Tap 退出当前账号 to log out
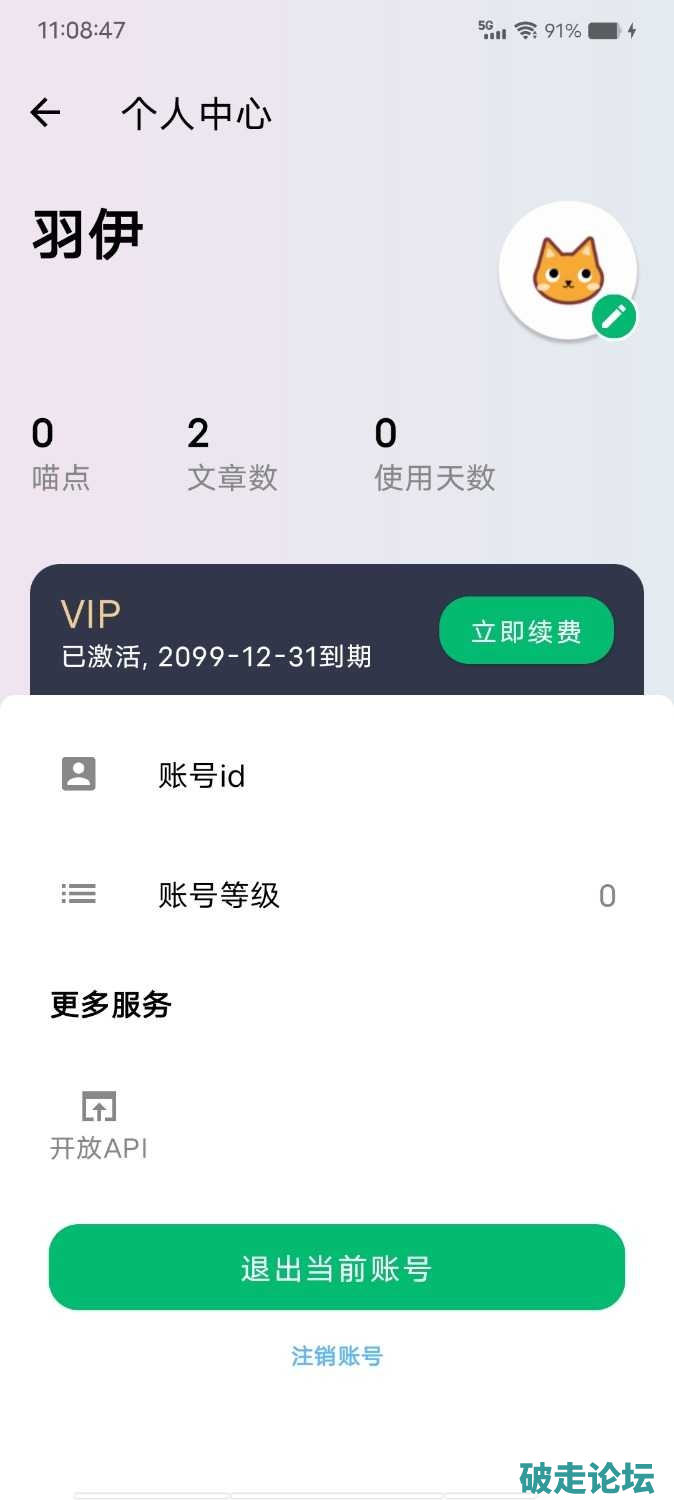Screen dimensions: 674x1500 [x=336, y=1267]
